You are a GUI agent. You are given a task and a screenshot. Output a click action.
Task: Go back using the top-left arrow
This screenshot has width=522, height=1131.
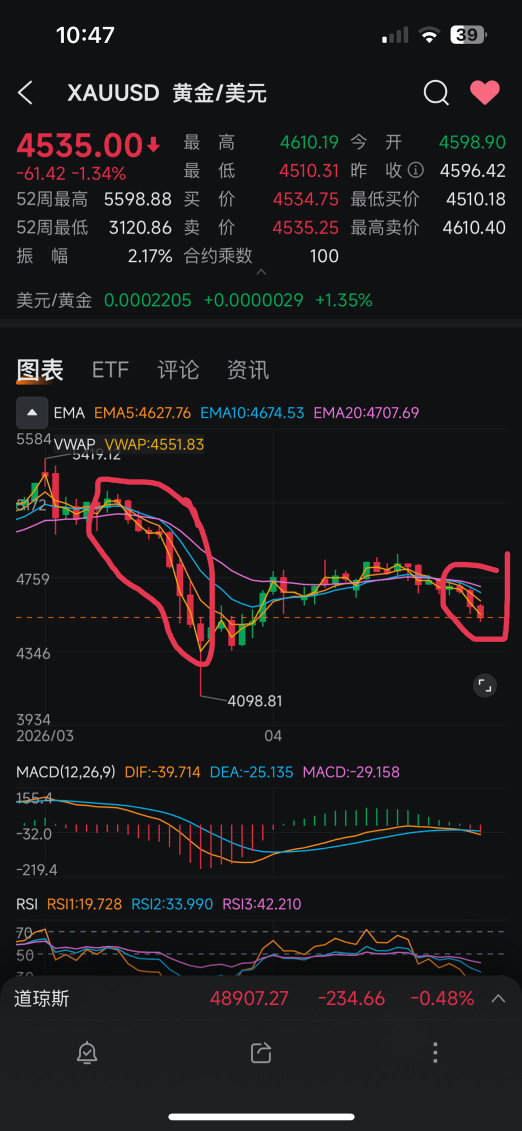[25, 93]
